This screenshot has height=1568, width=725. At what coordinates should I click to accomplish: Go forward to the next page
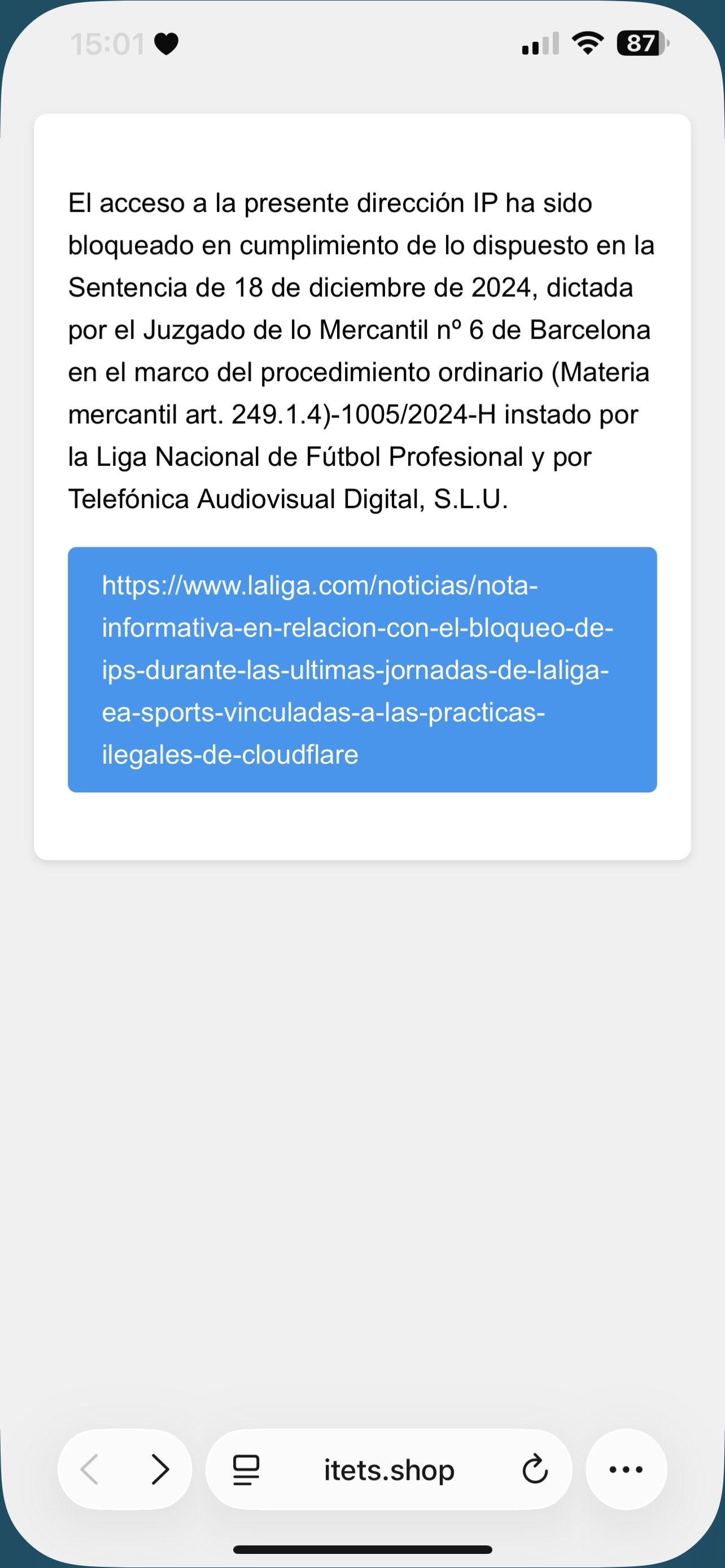(160, 1469)
